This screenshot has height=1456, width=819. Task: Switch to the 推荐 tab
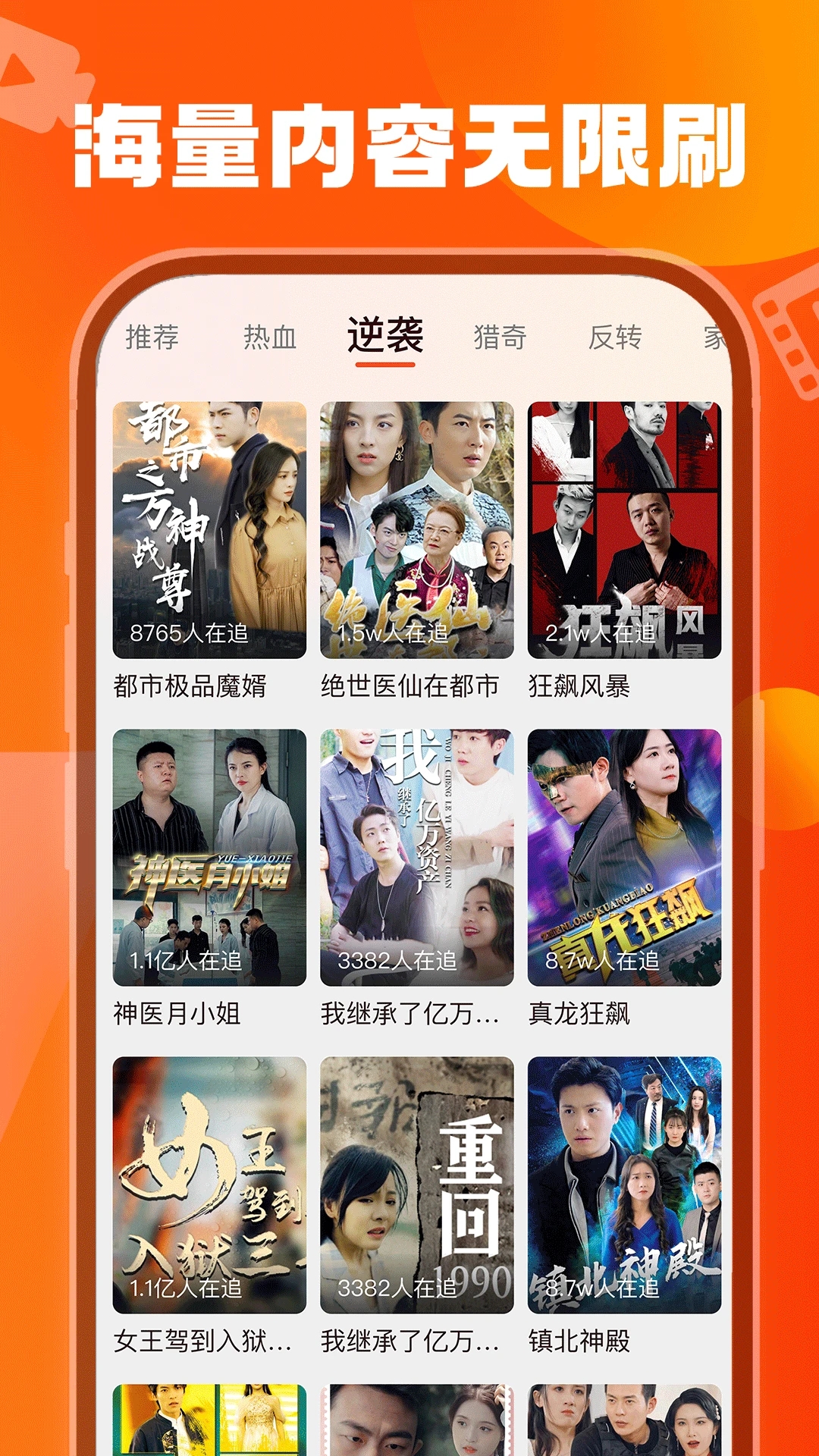click(x=151, y=339)
